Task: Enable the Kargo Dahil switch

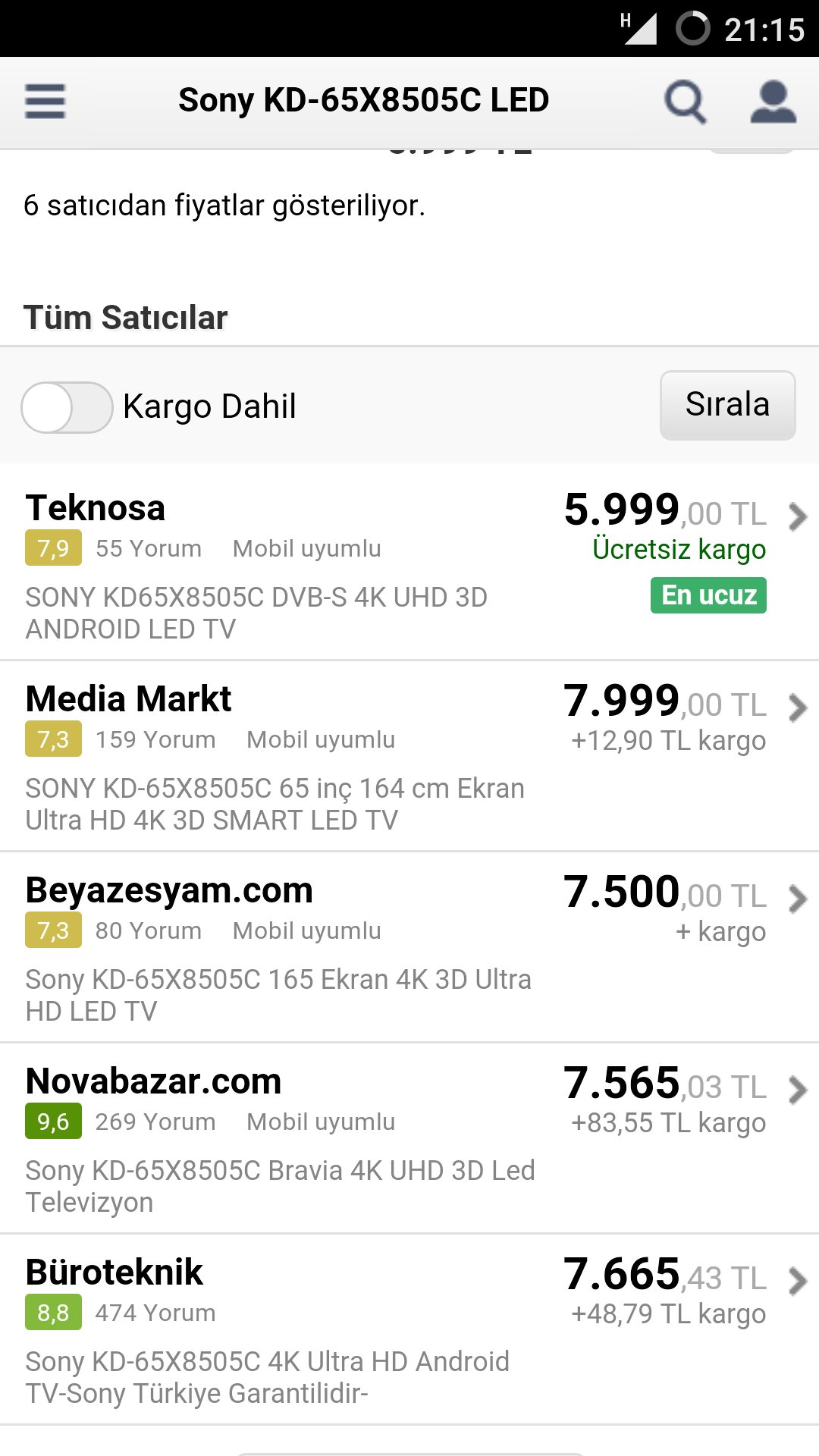Action: [x=67, y=407]
